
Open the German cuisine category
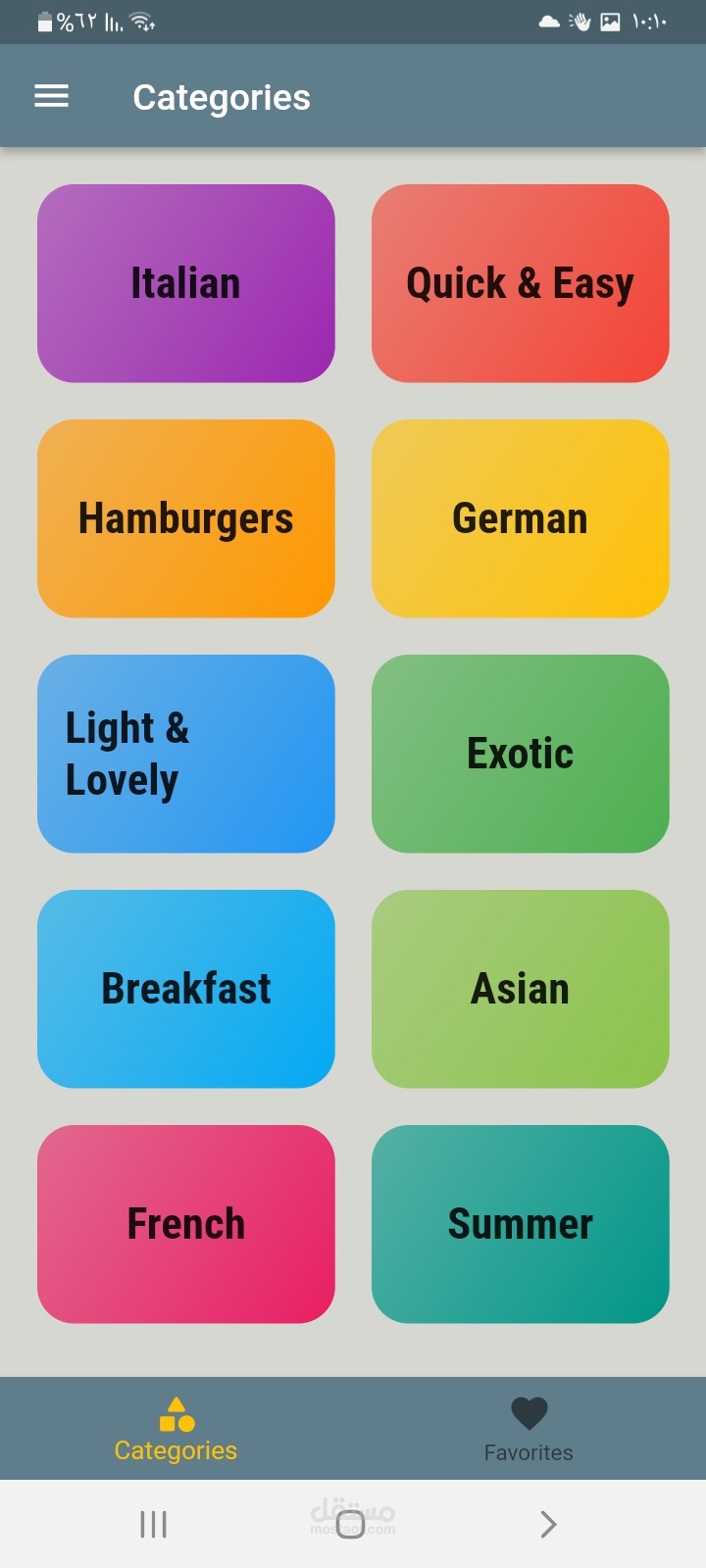point(520,518)
